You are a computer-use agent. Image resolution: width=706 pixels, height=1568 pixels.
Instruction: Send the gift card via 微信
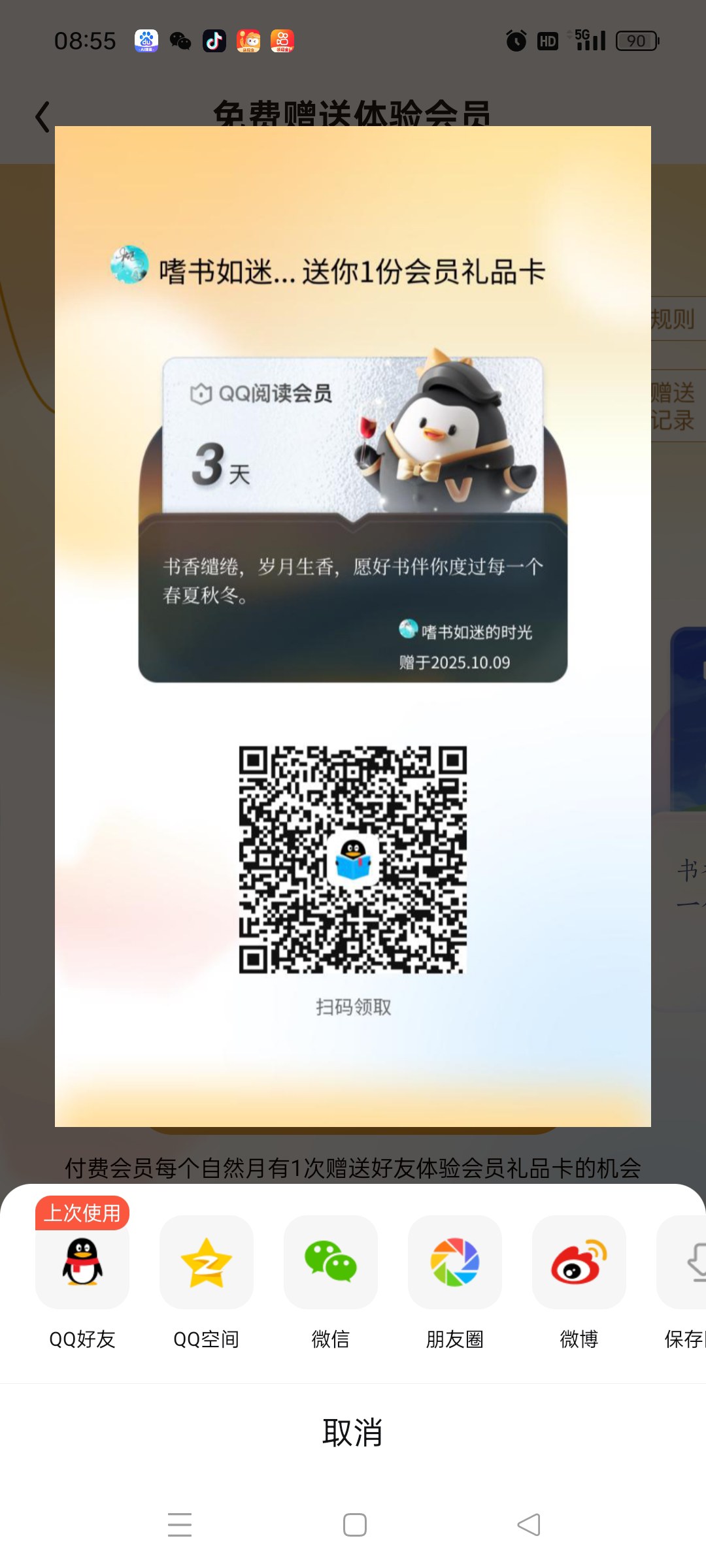[331, 1262]
